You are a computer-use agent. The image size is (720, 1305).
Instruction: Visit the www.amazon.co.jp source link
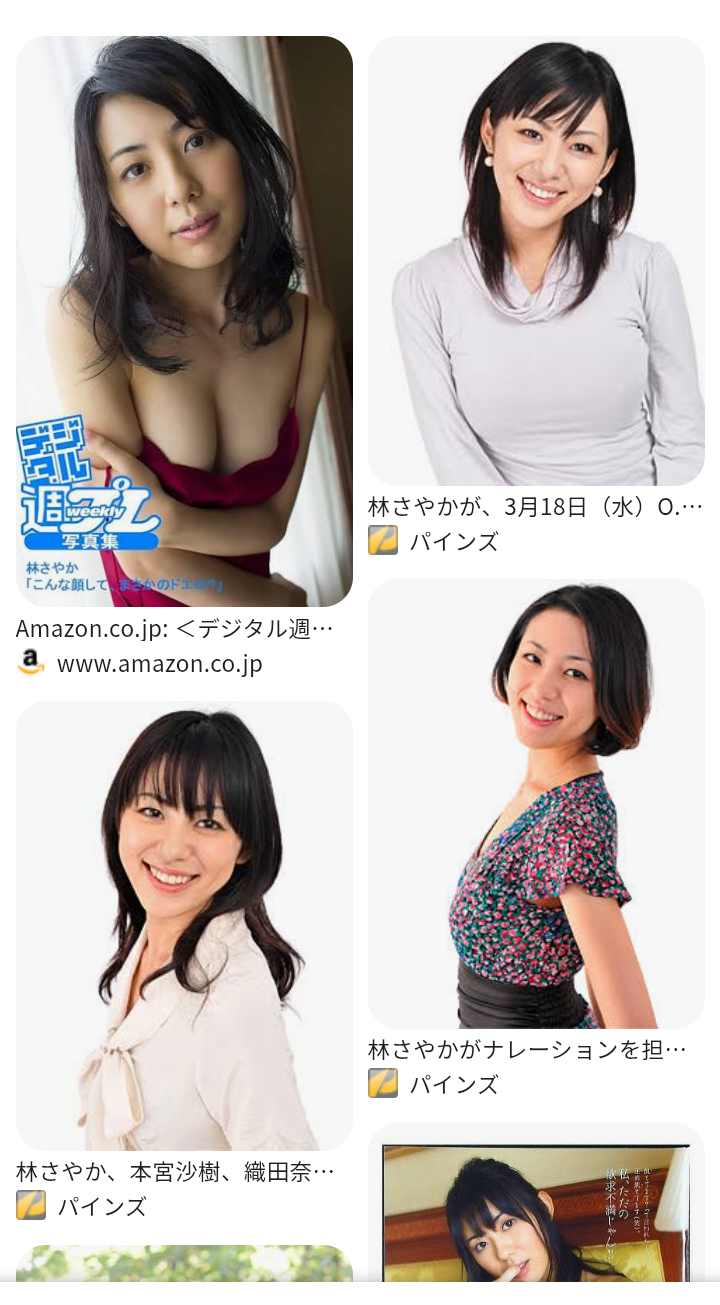[x=159, y=663]
